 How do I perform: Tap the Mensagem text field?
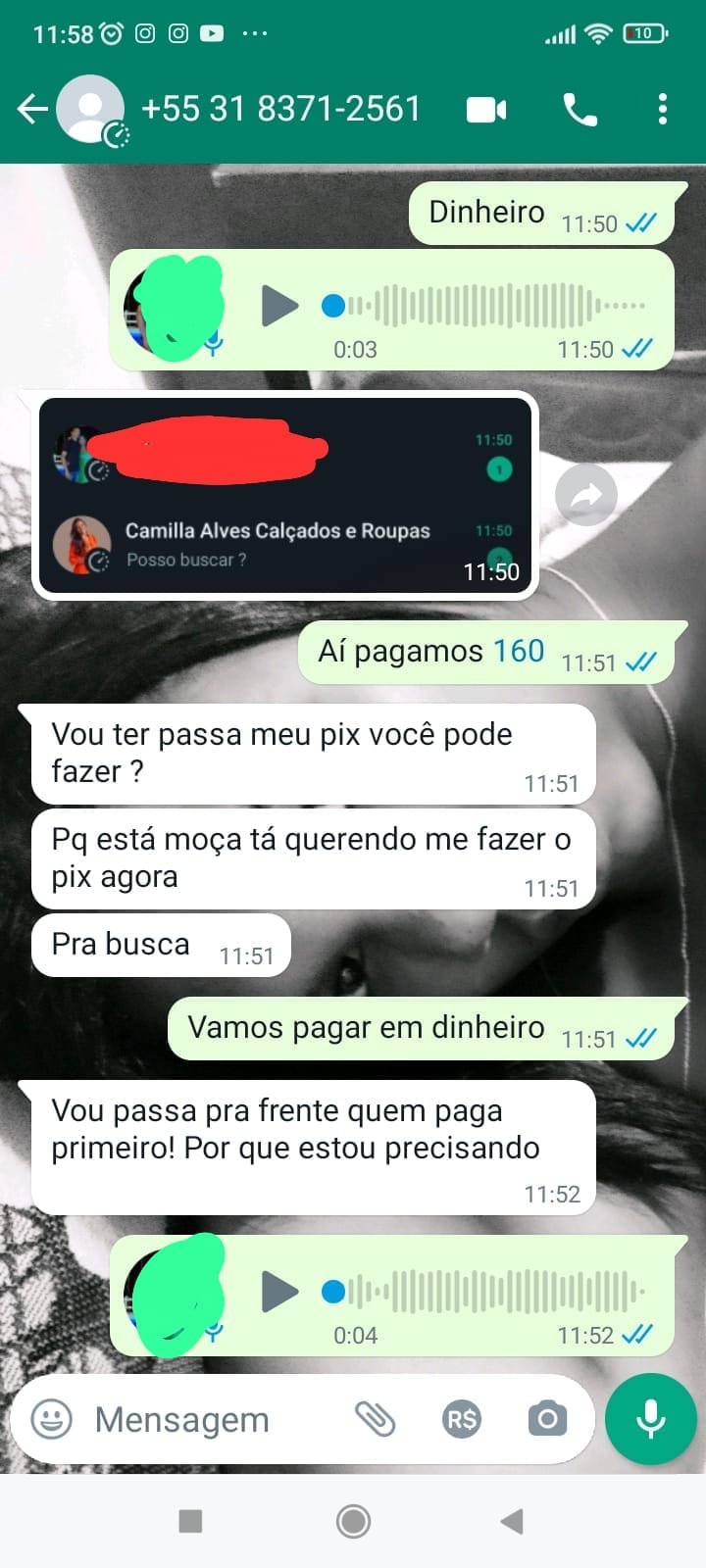[x=206, y=1419]
